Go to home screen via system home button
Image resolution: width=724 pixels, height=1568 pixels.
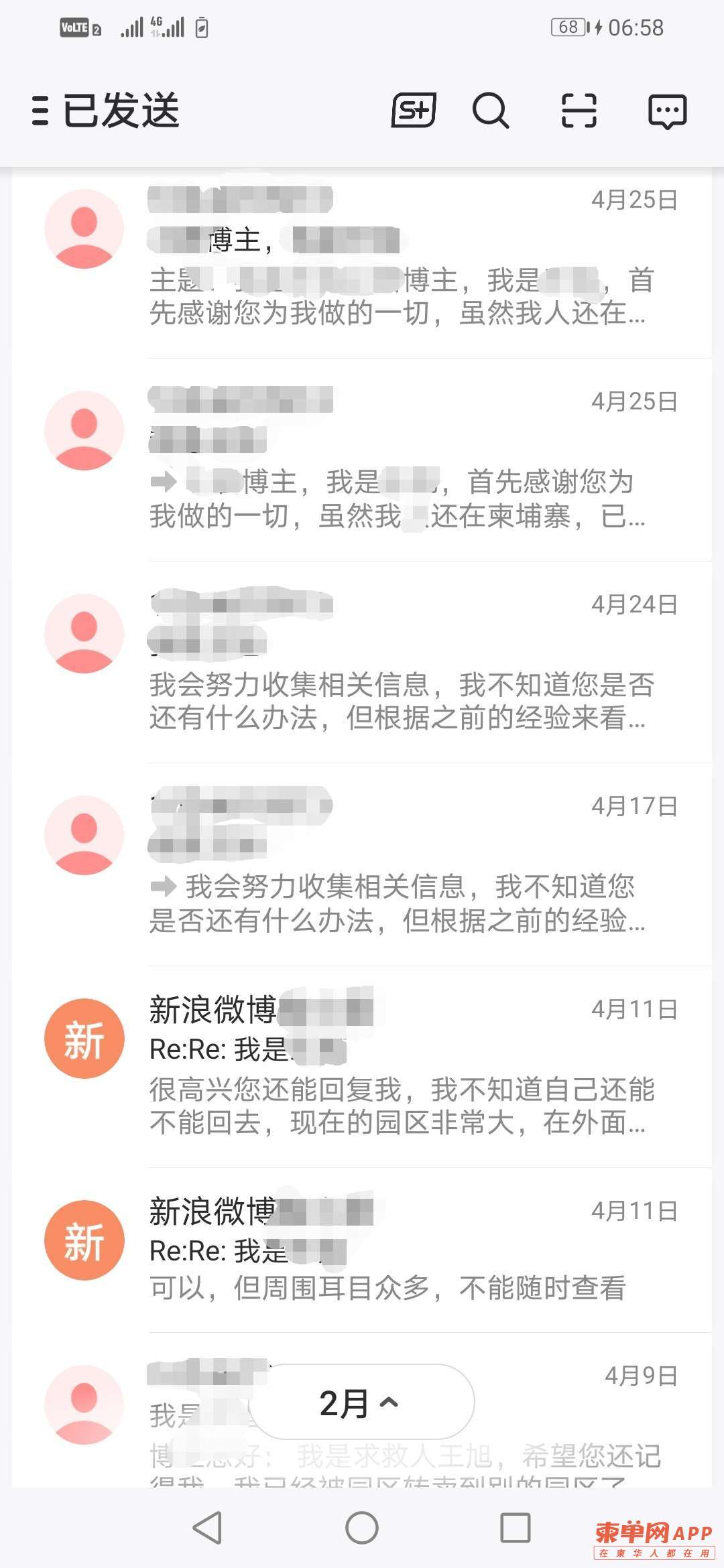pos(362,1528)
